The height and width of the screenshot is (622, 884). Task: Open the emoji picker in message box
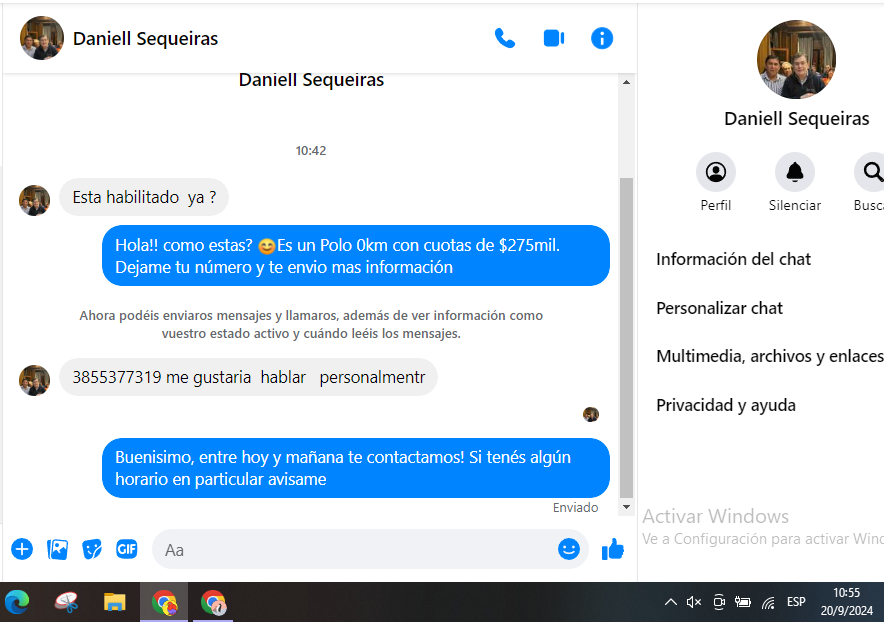click(568, 549)
